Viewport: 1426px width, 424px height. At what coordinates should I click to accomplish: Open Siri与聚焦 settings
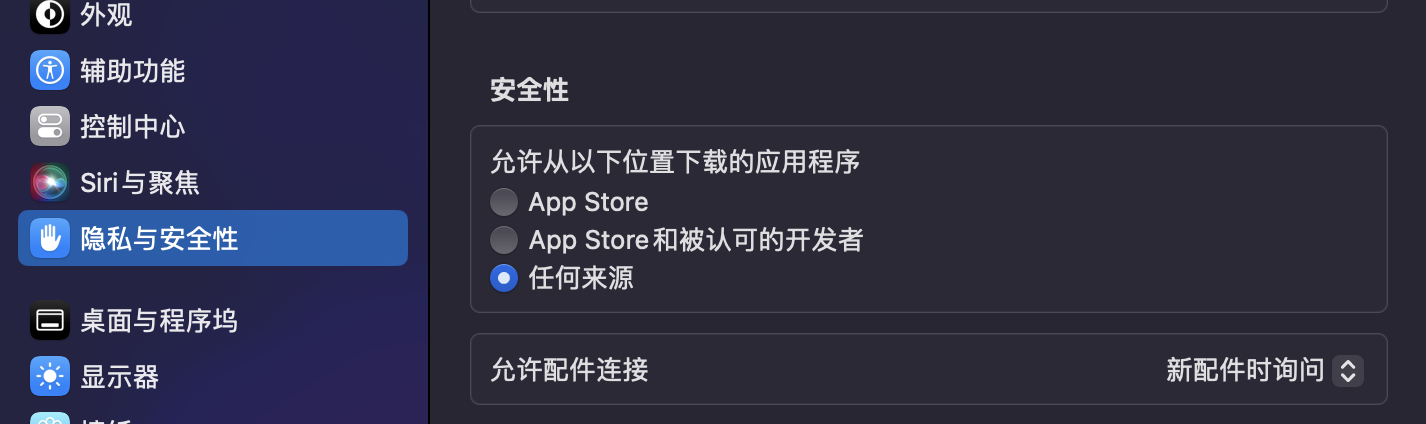click(139, 183)
